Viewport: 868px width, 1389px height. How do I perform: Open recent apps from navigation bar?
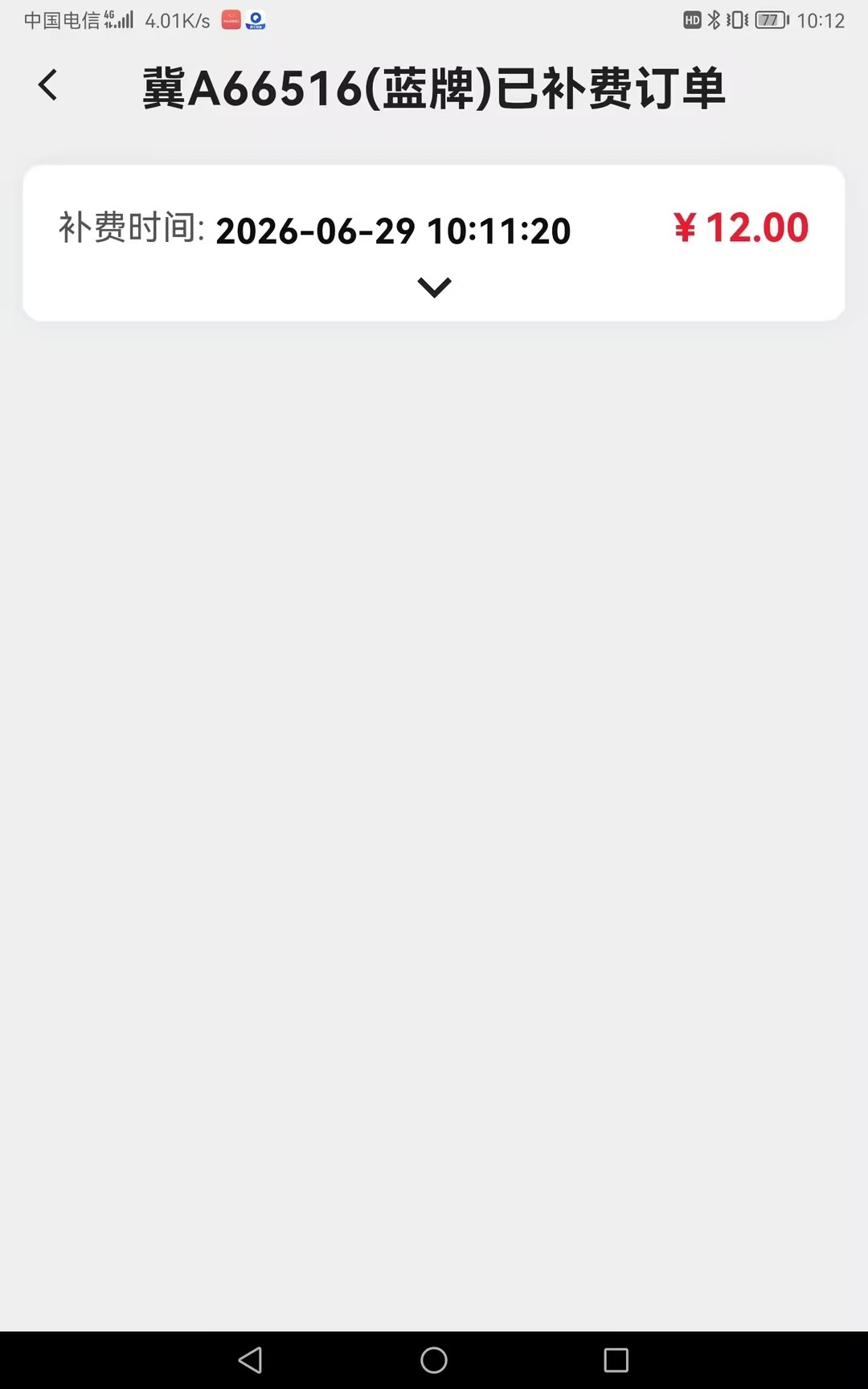click(616, 1360)
